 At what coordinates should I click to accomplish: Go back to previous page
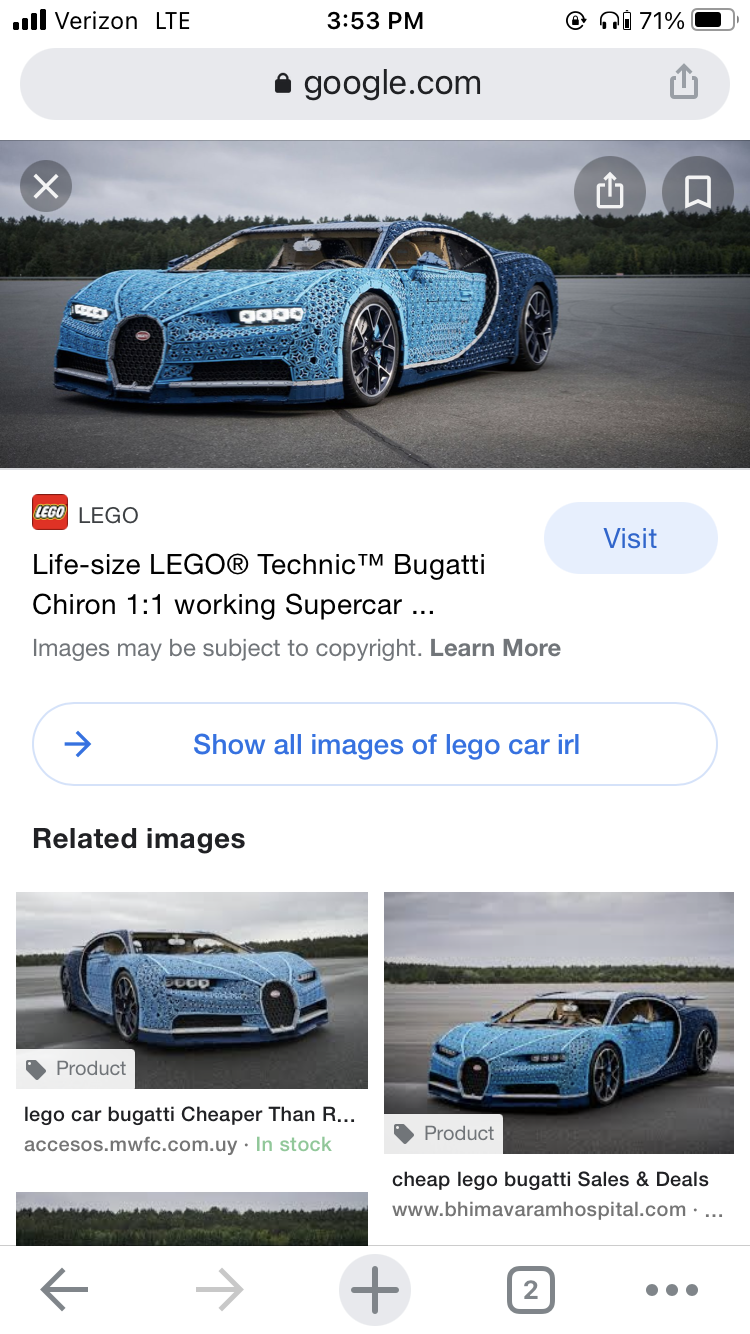pos(65,1290)
